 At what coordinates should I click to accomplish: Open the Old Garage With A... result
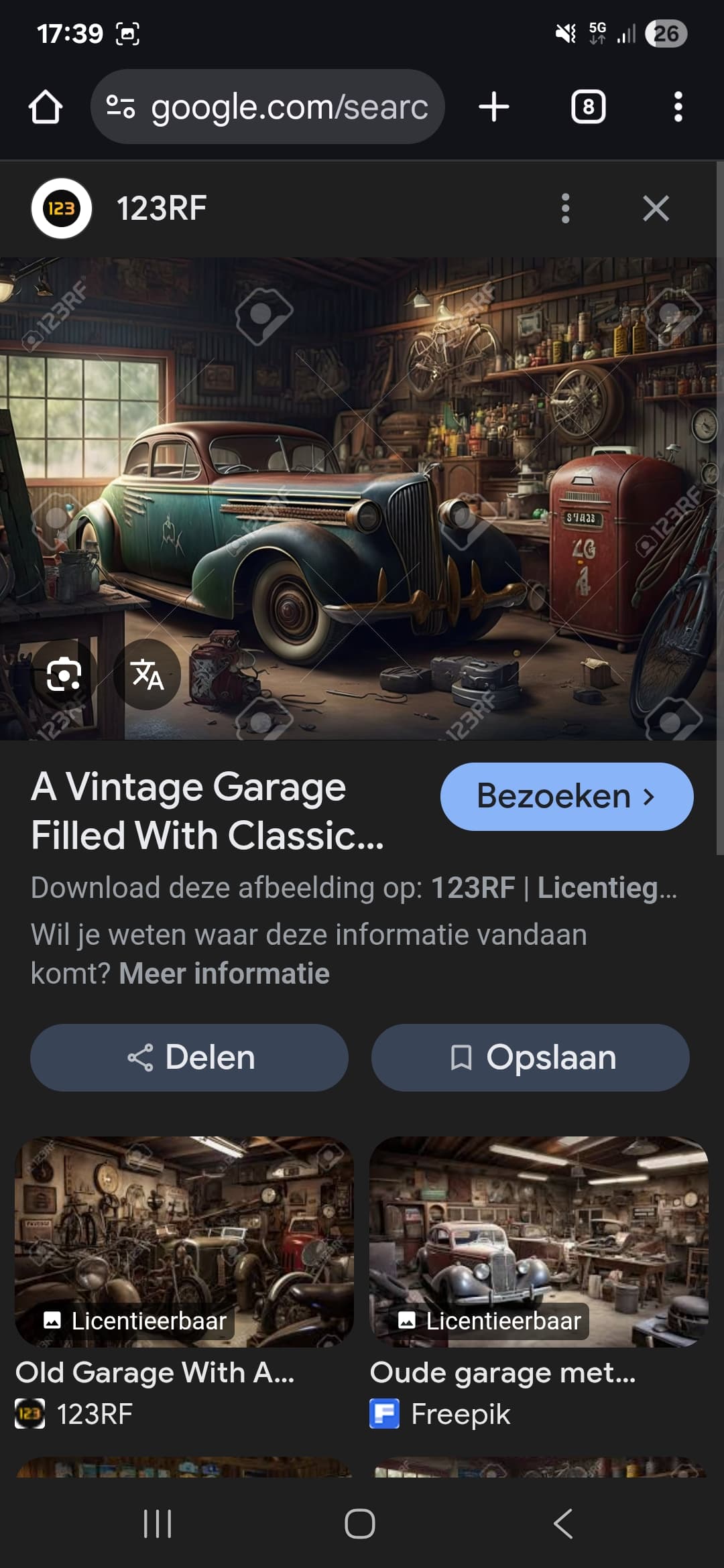[x=184, y=1283]
